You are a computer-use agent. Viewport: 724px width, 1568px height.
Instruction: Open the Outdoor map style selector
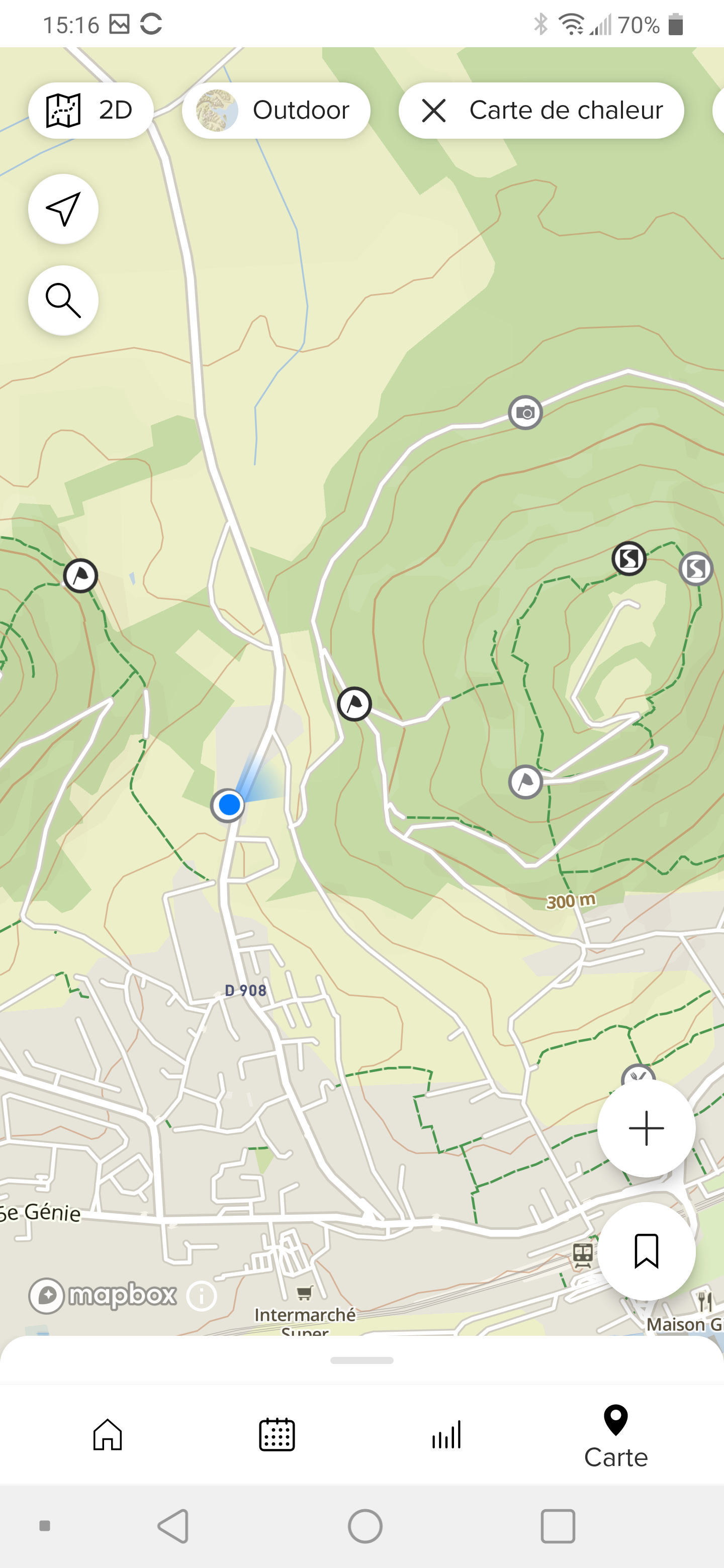click(x=276, y=111)
